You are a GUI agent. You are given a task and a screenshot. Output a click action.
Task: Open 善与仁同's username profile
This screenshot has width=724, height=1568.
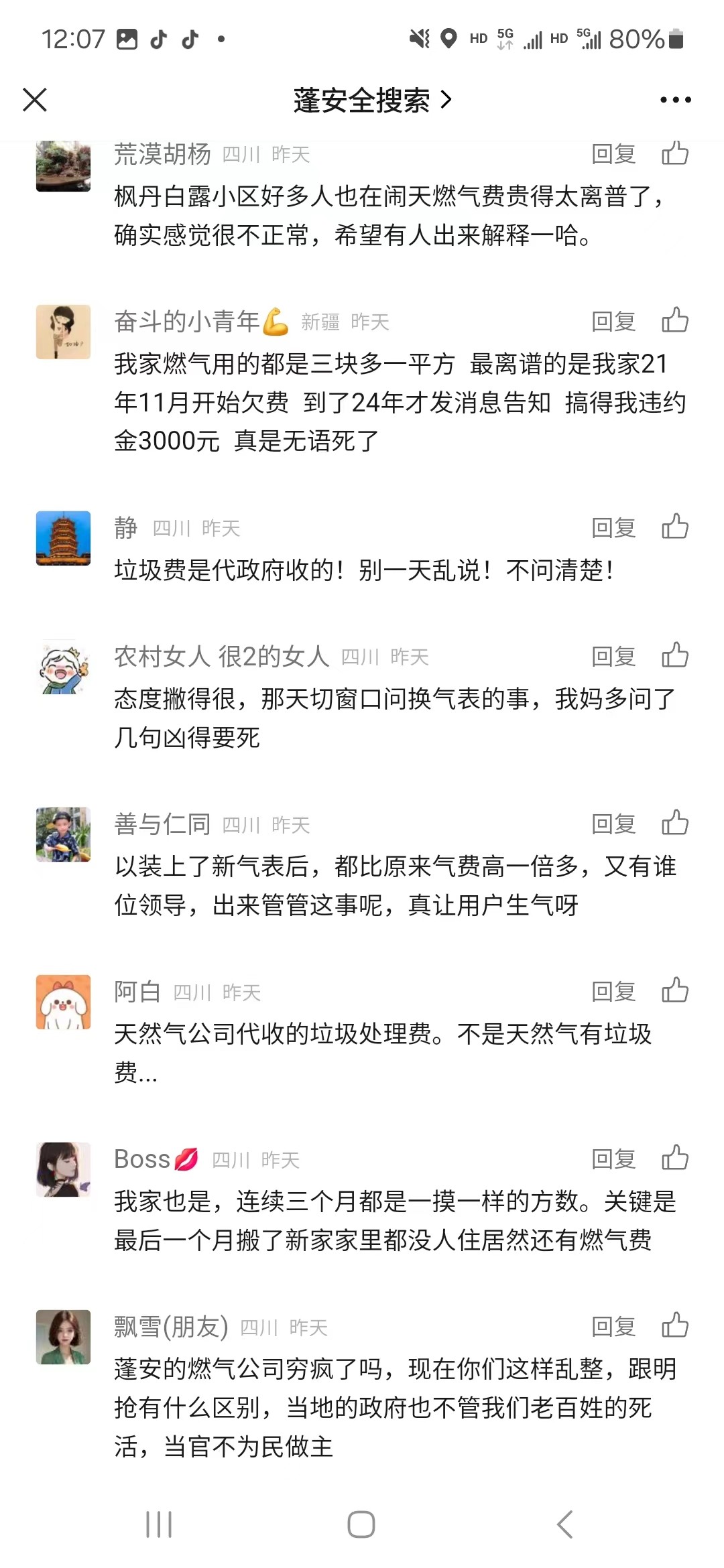pos(162,824)
